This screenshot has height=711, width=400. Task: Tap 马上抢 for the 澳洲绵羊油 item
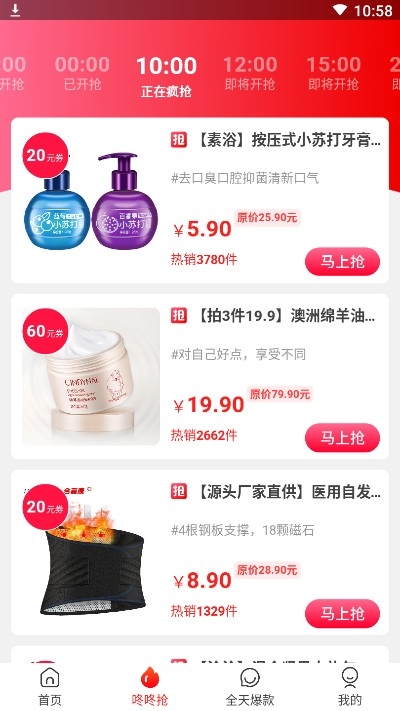342,438
